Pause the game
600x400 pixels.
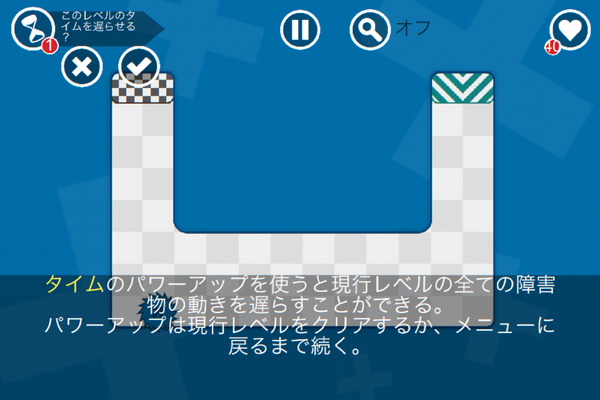tap(299, 29)
